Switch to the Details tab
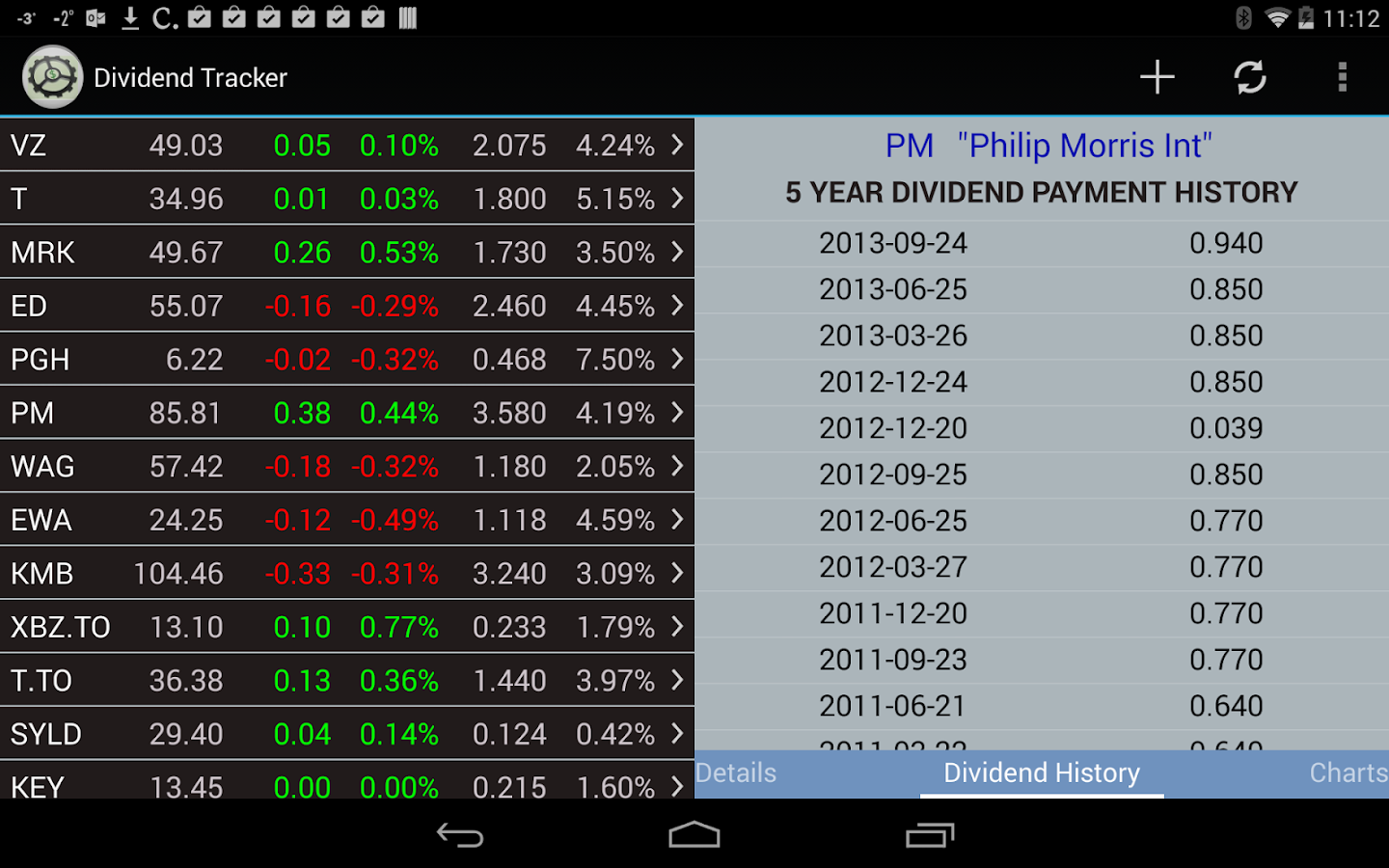The width and height of the screenshot is (1389, 868). [x=736, y=773]
